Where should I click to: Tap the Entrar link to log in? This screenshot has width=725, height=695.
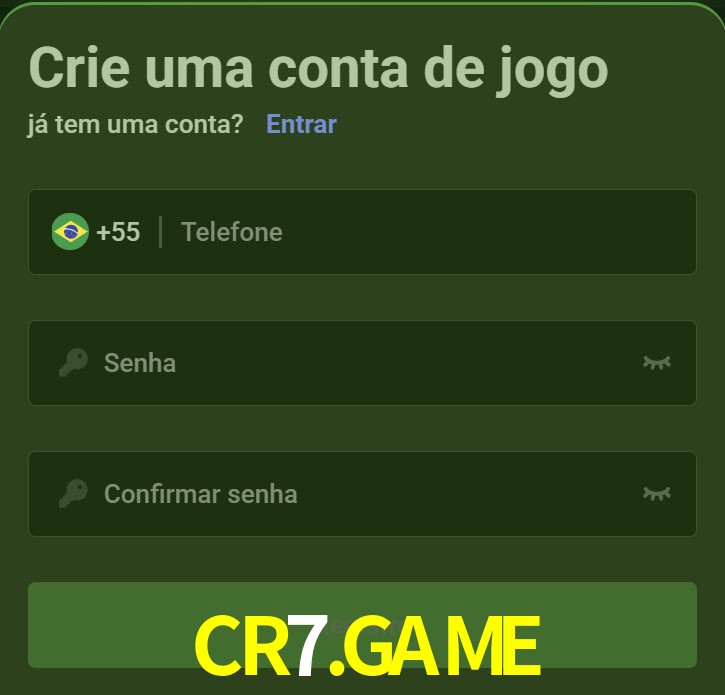(301, 124)
